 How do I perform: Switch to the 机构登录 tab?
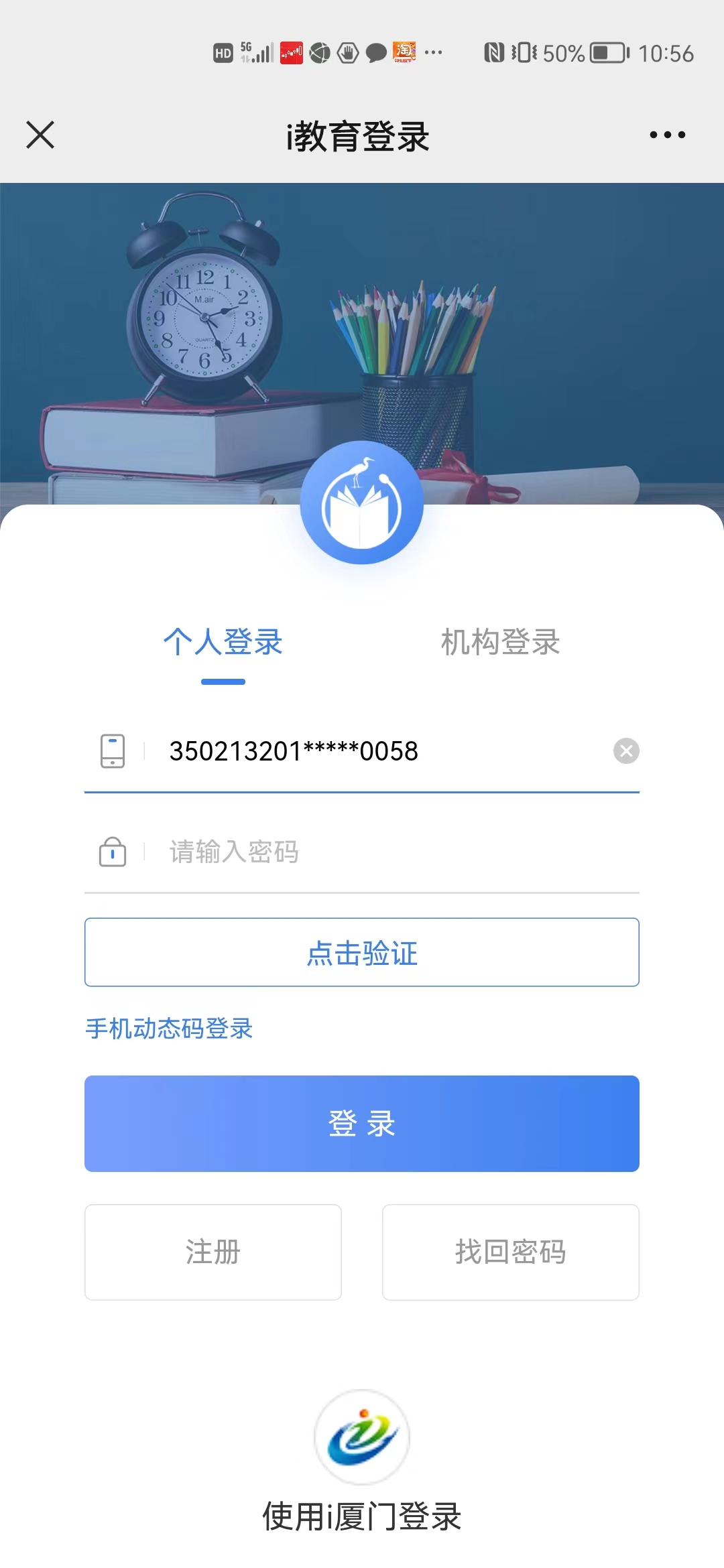pos(500,642)
